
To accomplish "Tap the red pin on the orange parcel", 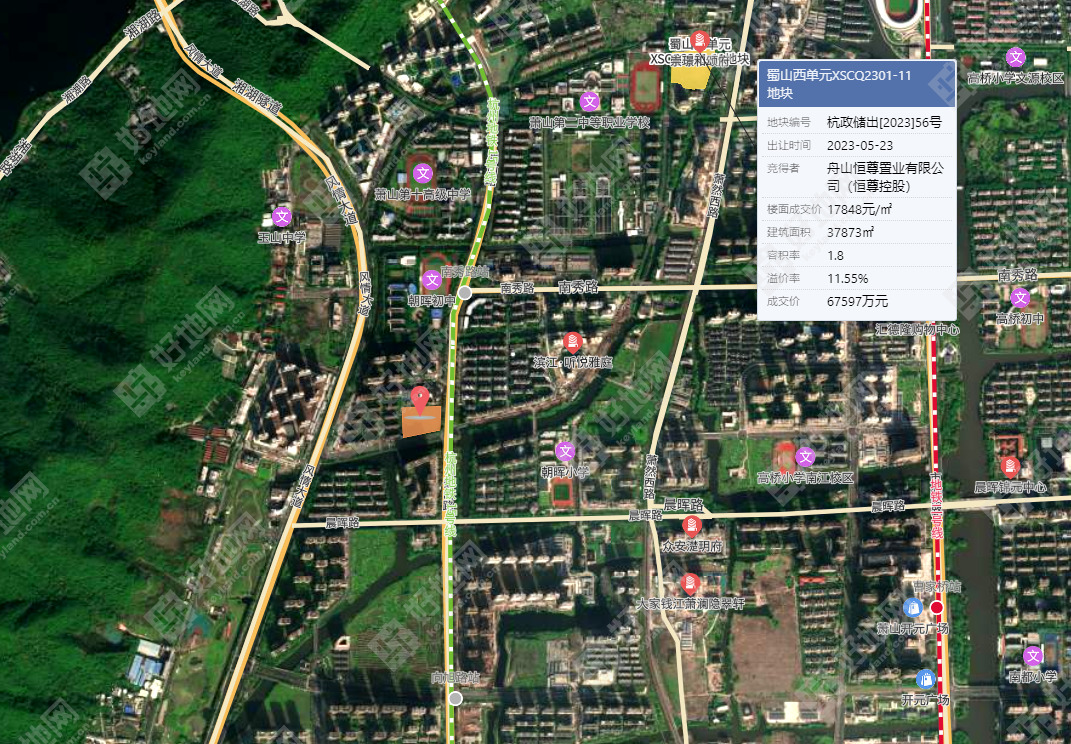I will tap(420, 399).
